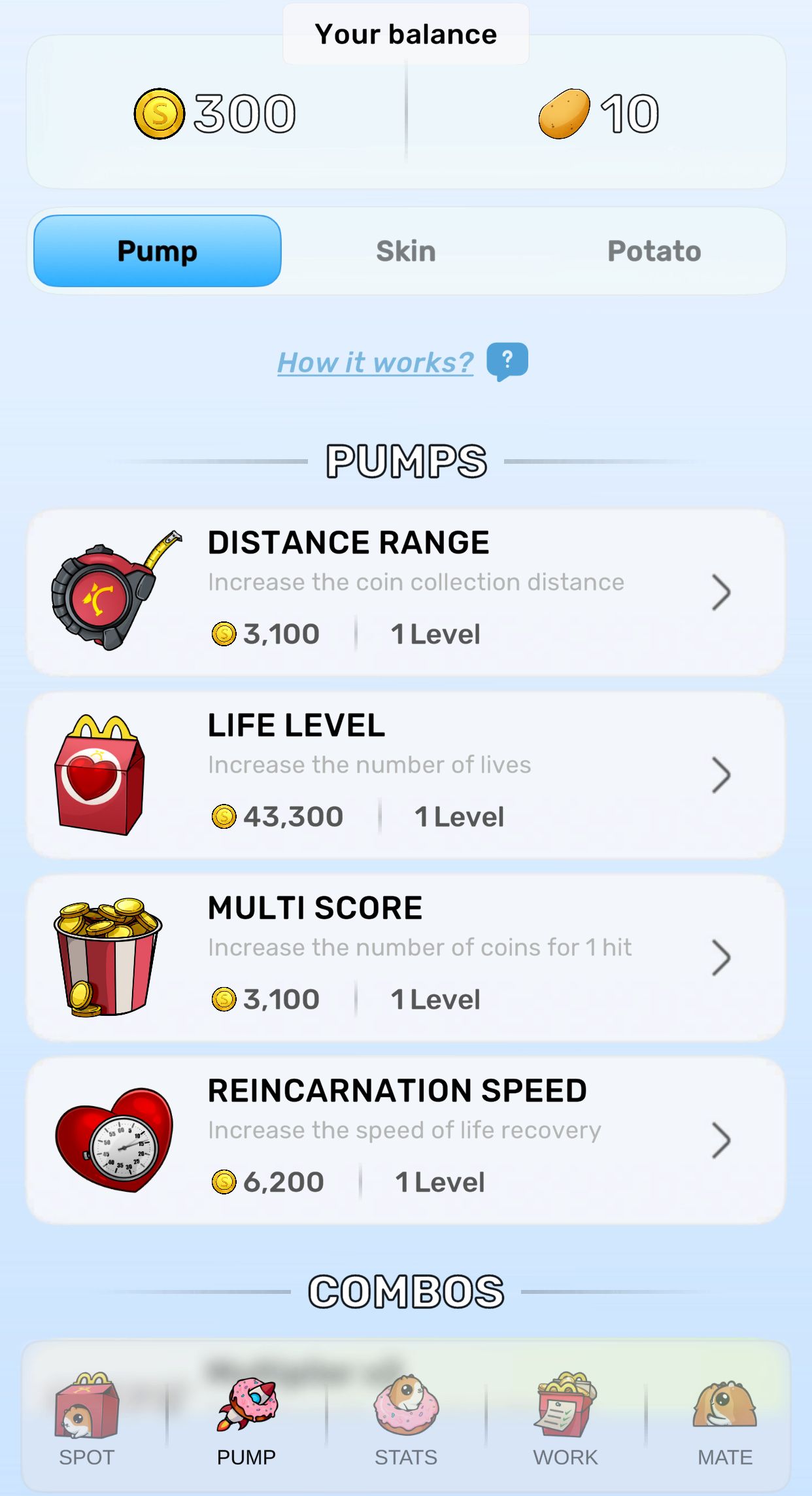Open the How it works link
Viewport: 812px width, 1496px height.
click(375, 360)
